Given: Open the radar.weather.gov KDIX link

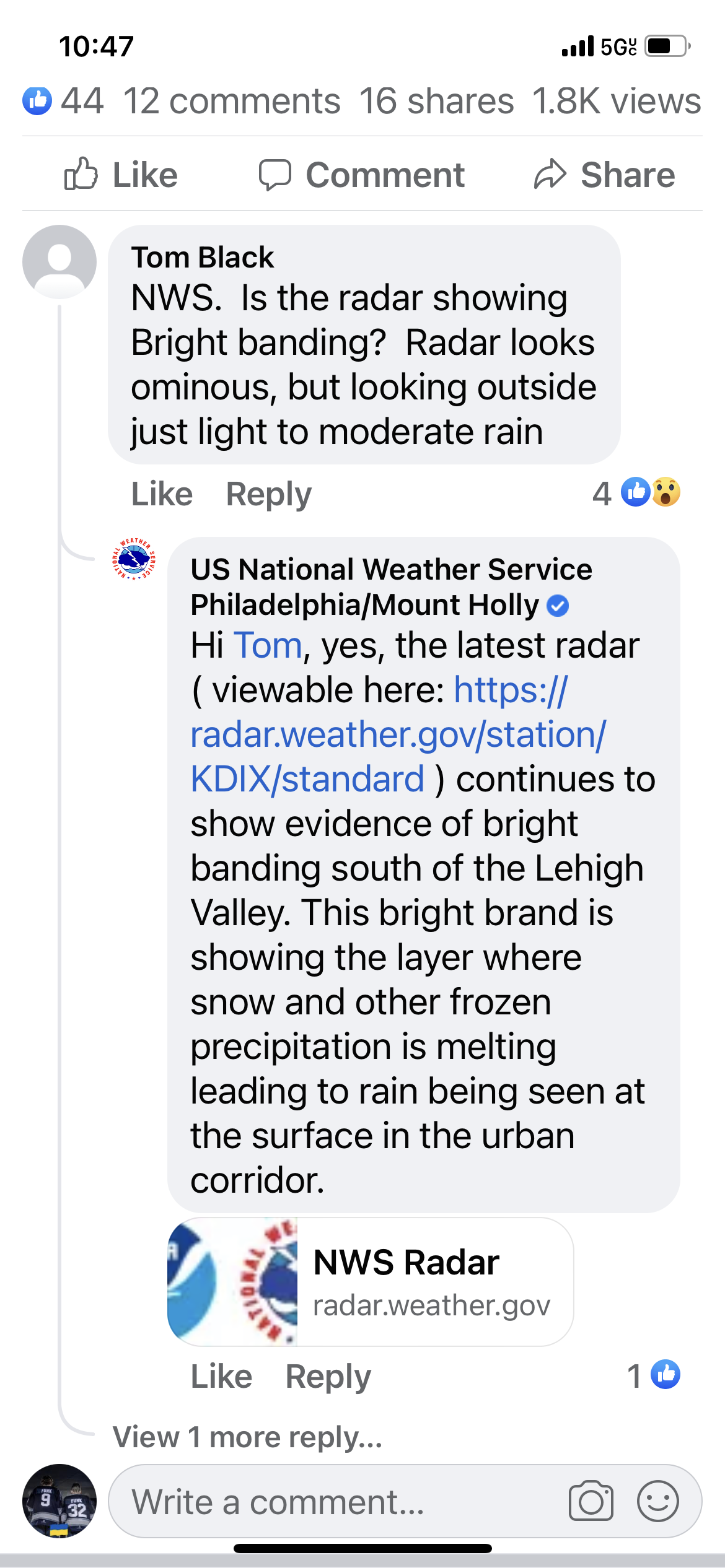Looking at the screenshot, I should [x=398, y=734].
